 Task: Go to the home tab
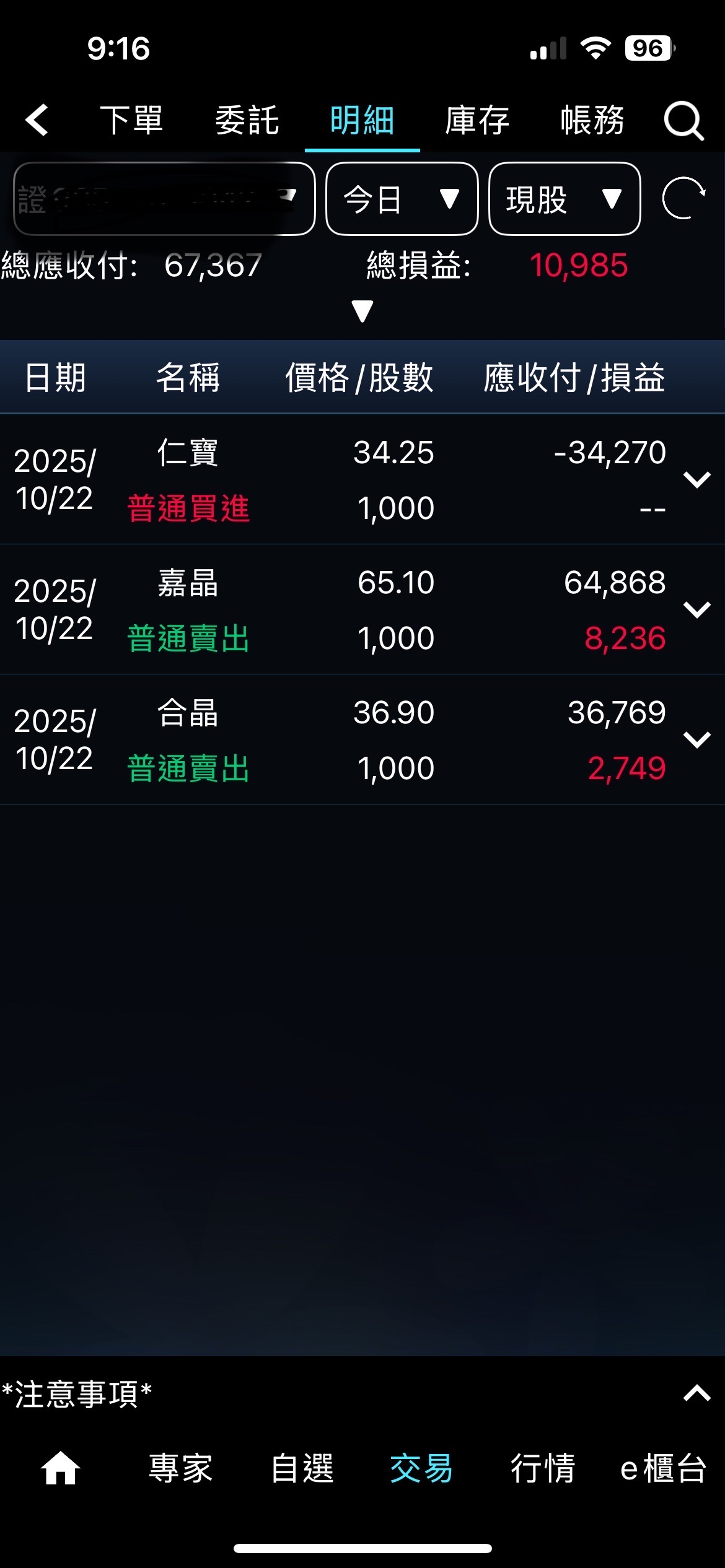pos(60,1469)
